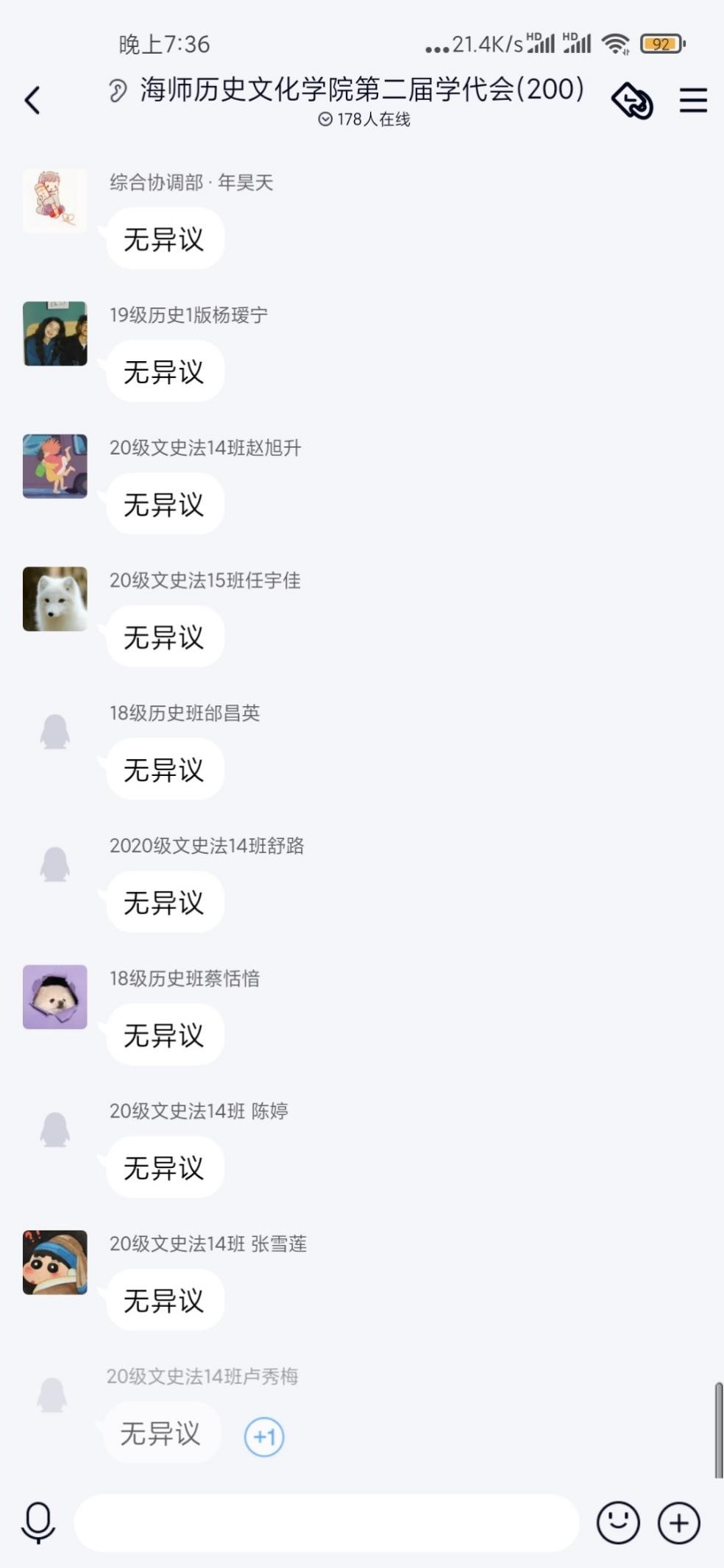
Task: Expand the 178人在线 online members indicator
Action: tap(364, 119)
